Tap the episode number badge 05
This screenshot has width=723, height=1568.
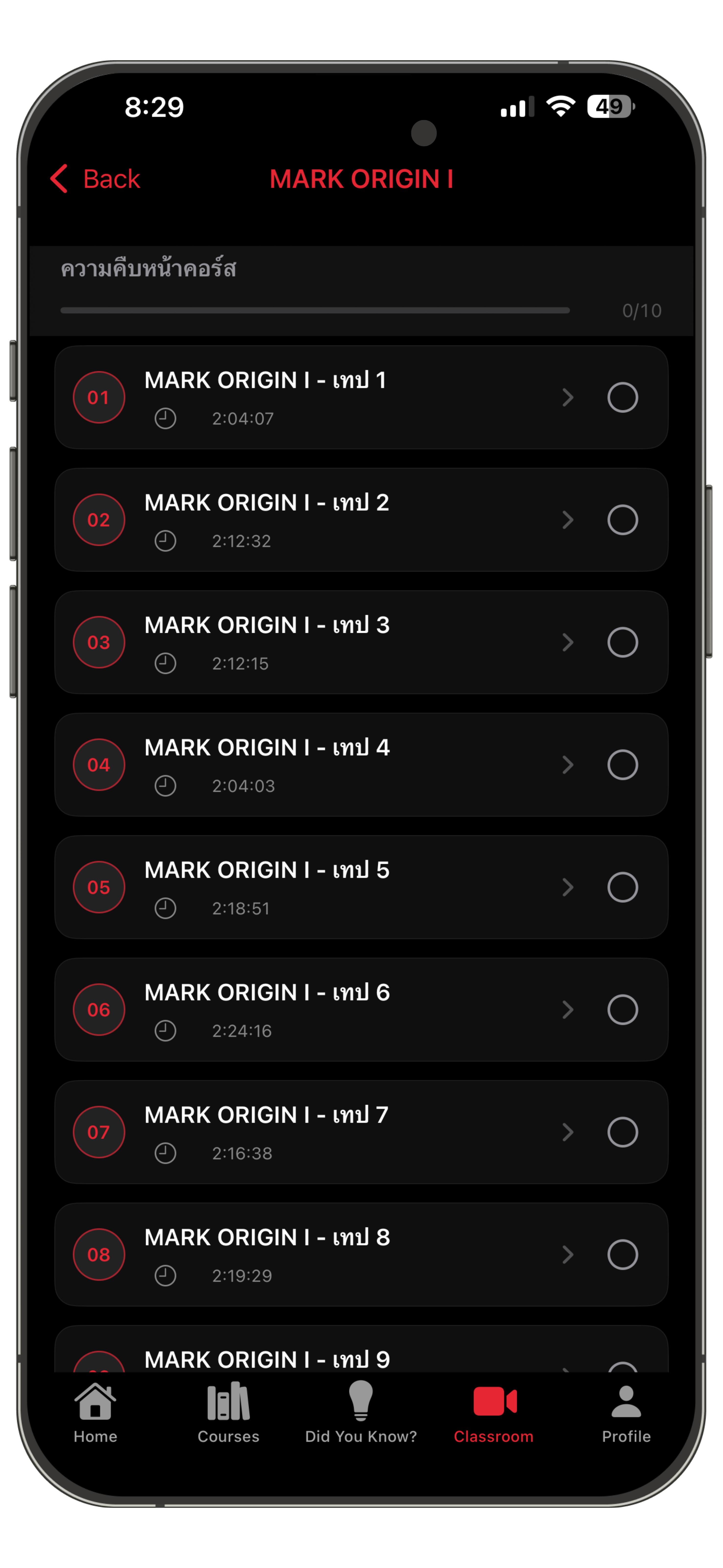pos(99,887)
